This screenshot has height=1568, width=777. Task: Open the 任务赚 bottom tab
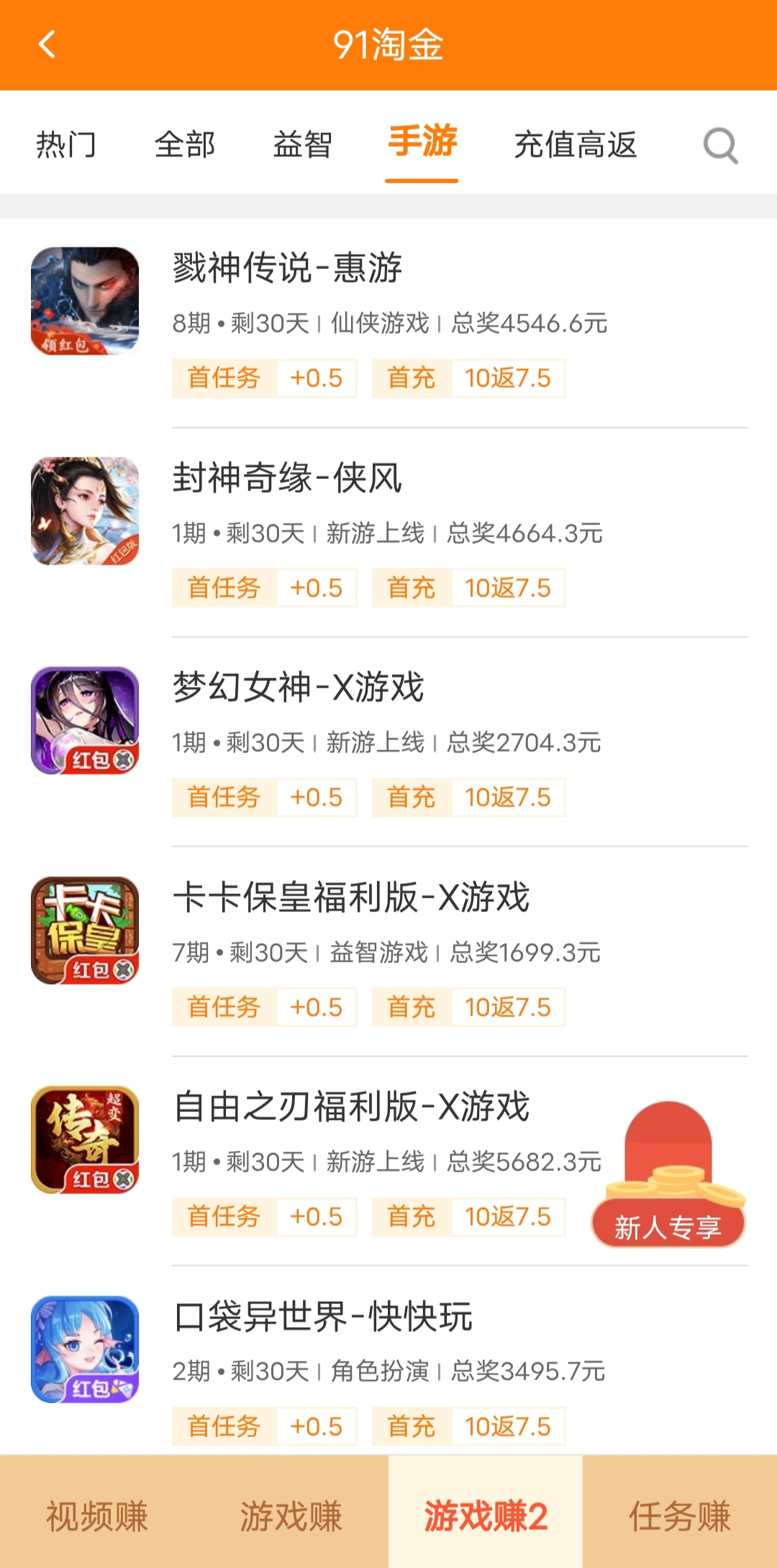coord(680,1515)
